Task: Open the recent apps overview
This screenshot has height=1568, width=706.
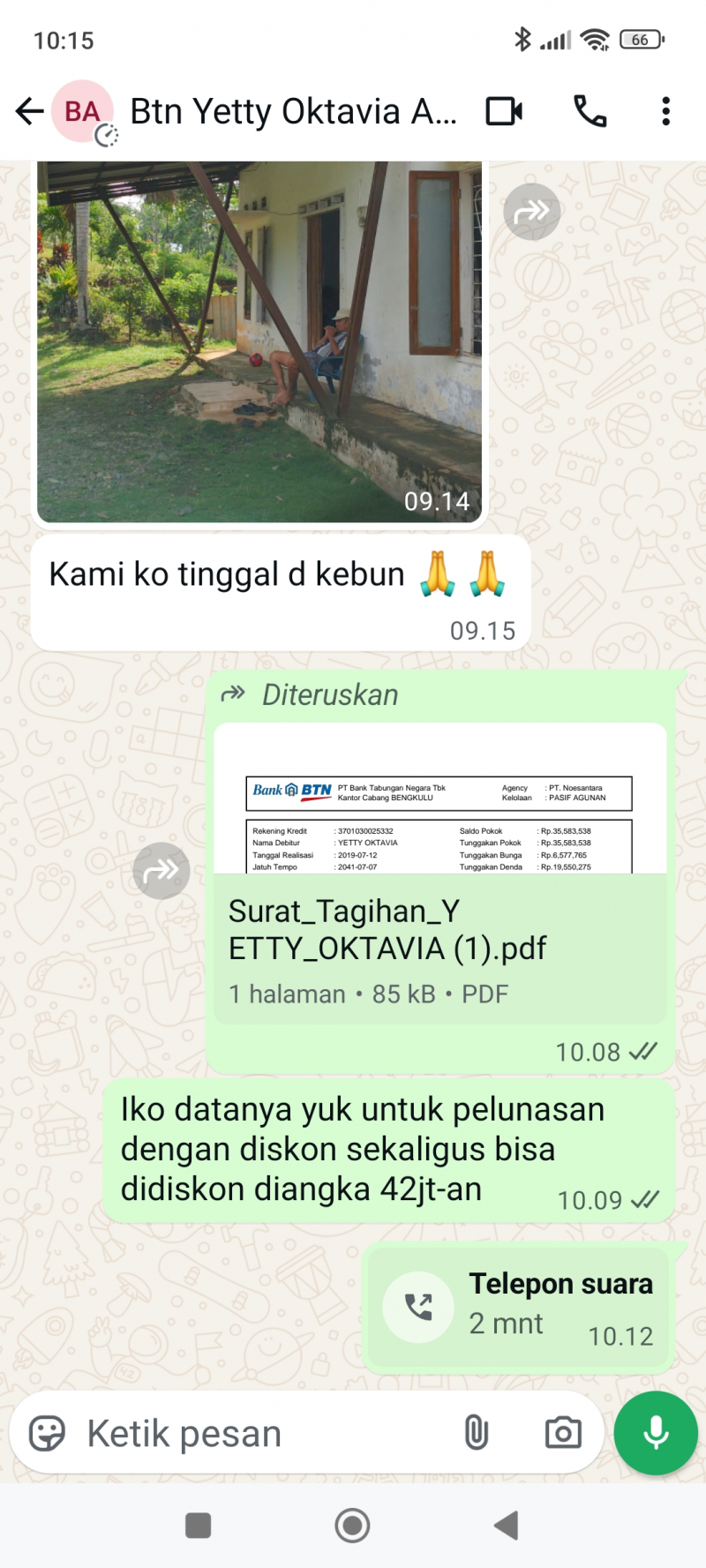Action: (199, 1525)
